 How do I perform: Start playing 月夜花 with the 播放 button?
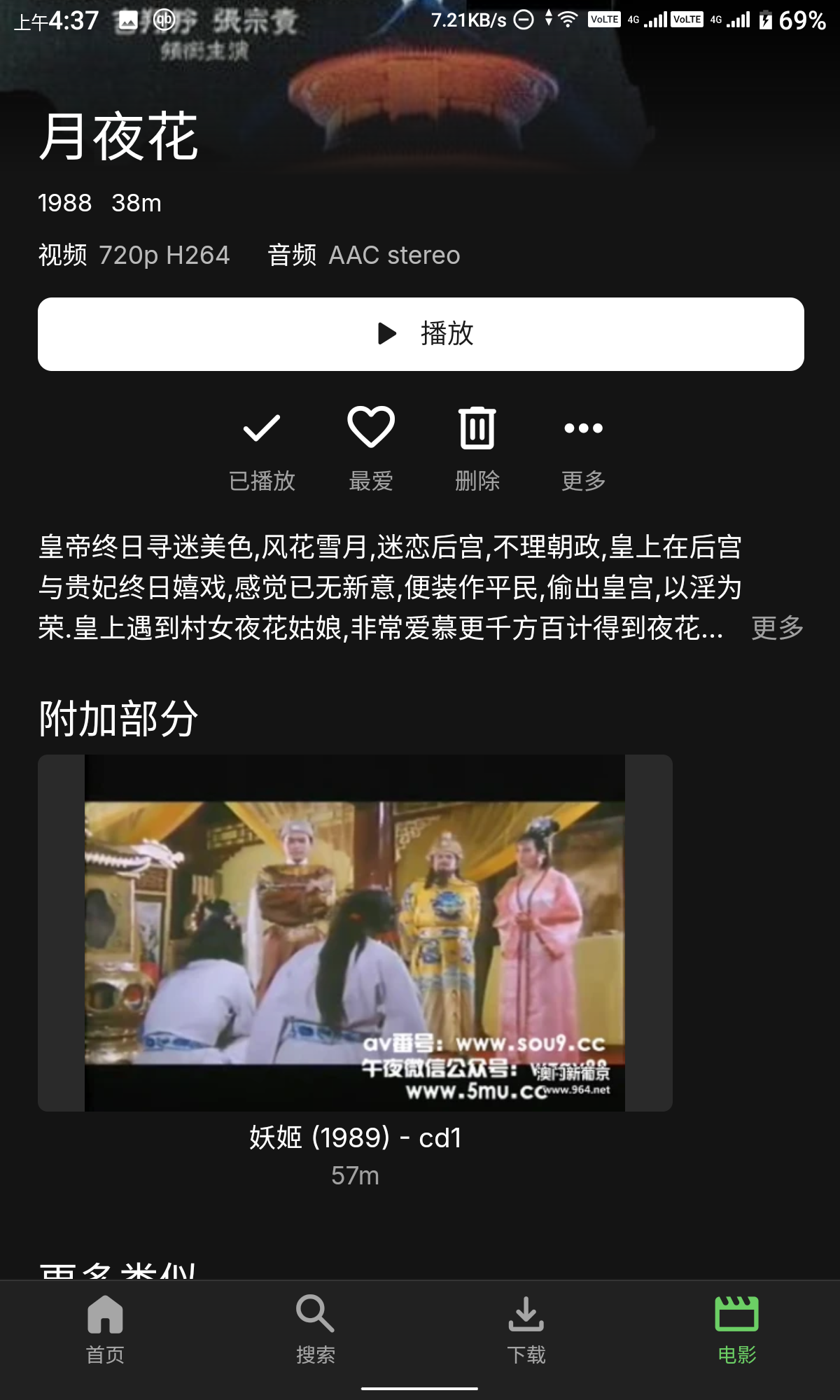click(421, 334)
